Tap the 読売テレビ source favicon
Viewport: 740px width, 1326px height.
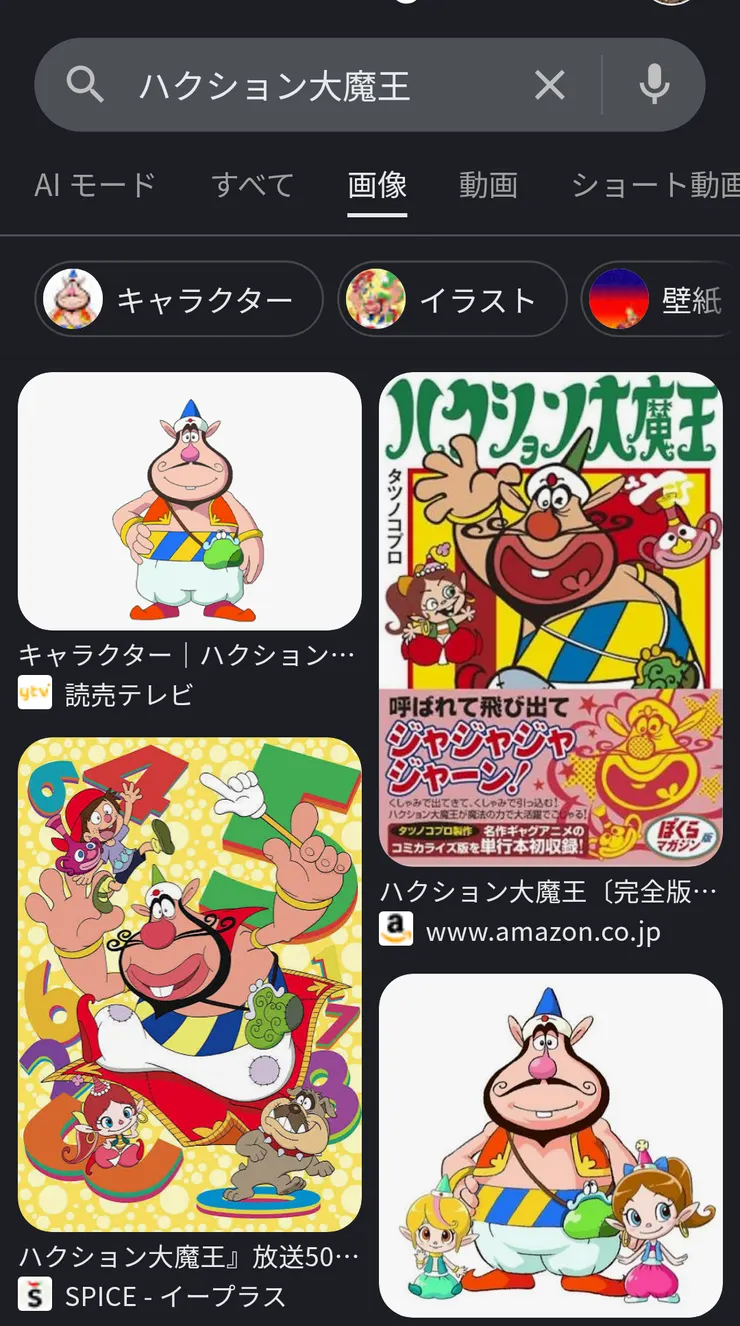click(35, 693)
